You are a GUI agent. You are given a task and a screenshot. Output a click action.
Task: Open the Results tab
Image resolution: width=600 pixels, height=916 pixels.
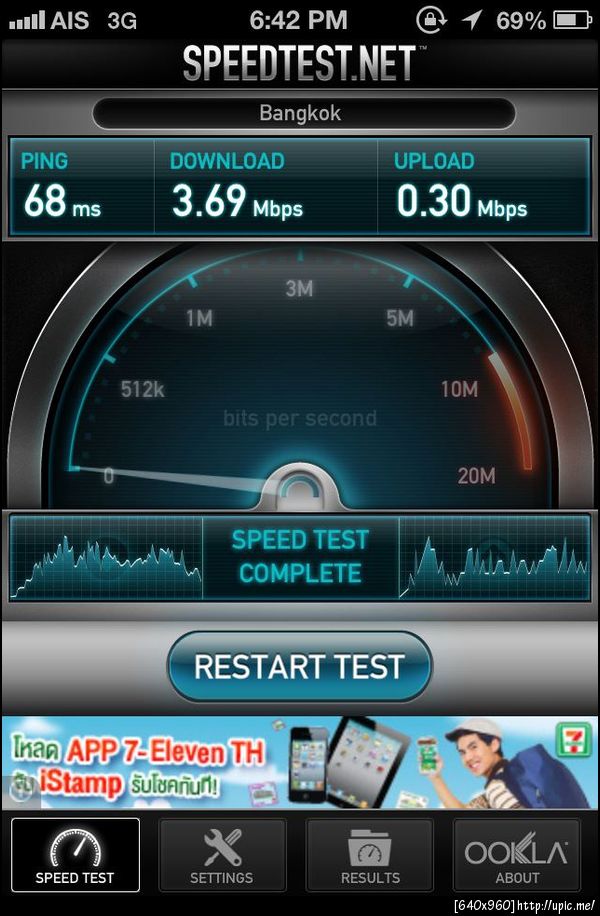[370, 856]
